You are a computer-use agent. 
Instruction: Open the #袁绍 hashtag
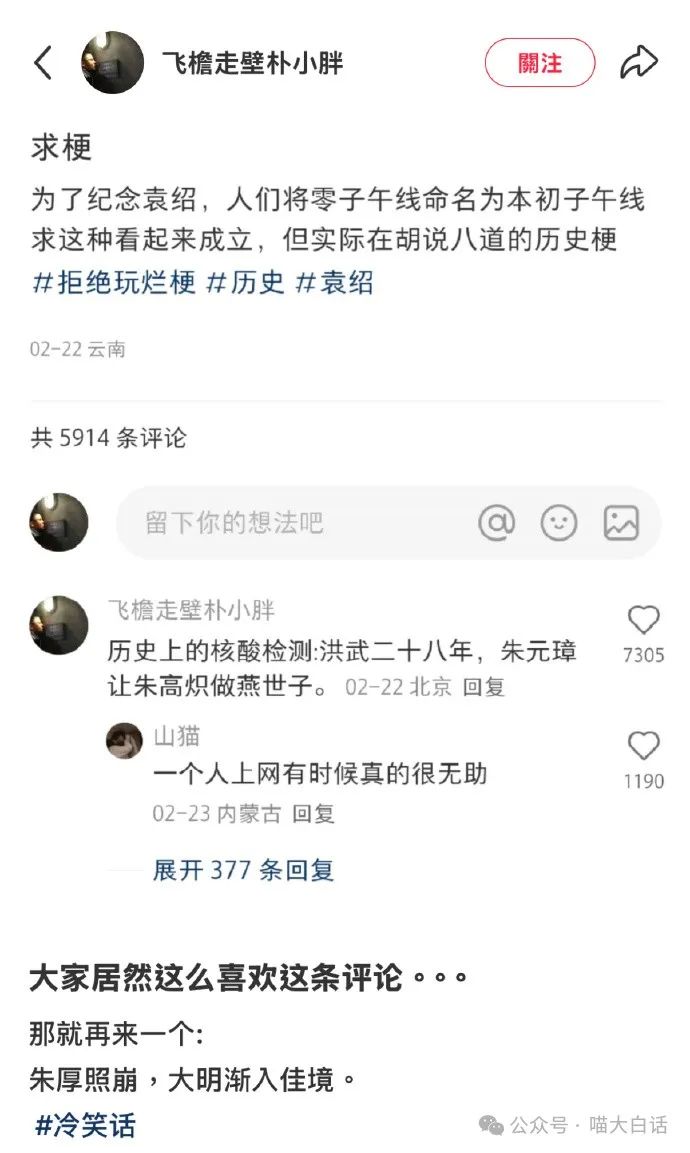334,283
